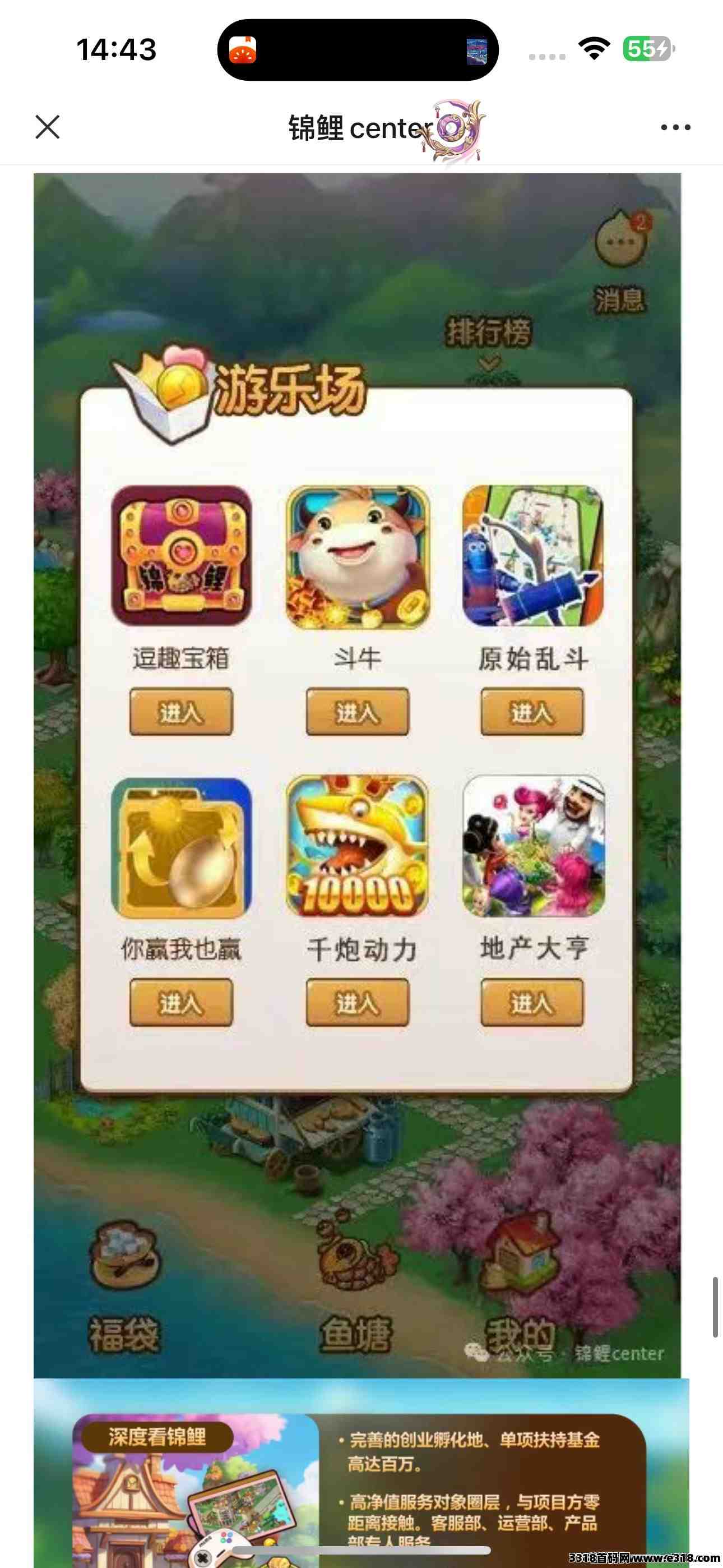Close the 锦鲤 center page

coord(48,127)
